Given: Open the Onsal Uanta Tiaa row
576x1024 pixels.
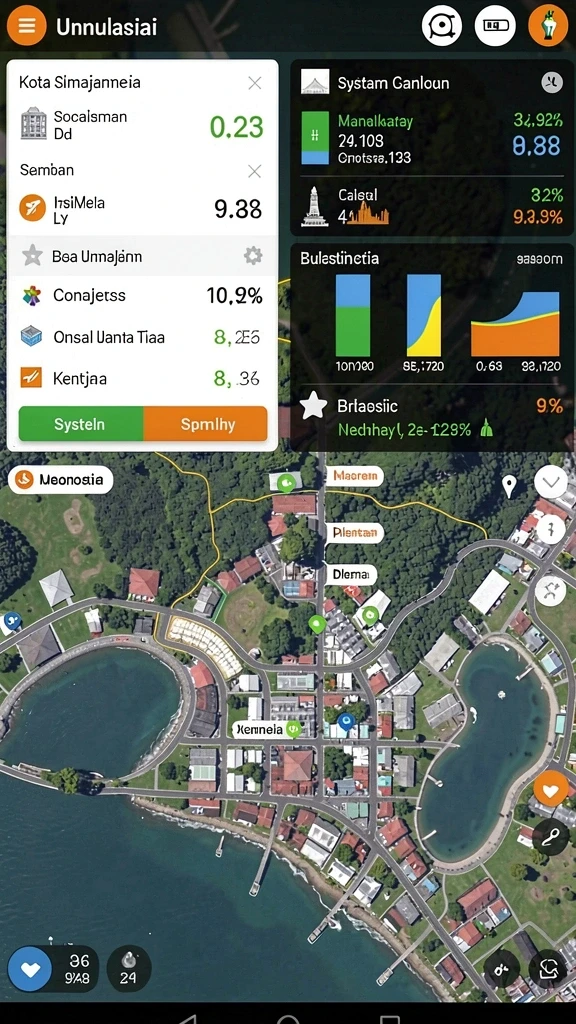Looking at the screenshot, I should click(142, 337).
